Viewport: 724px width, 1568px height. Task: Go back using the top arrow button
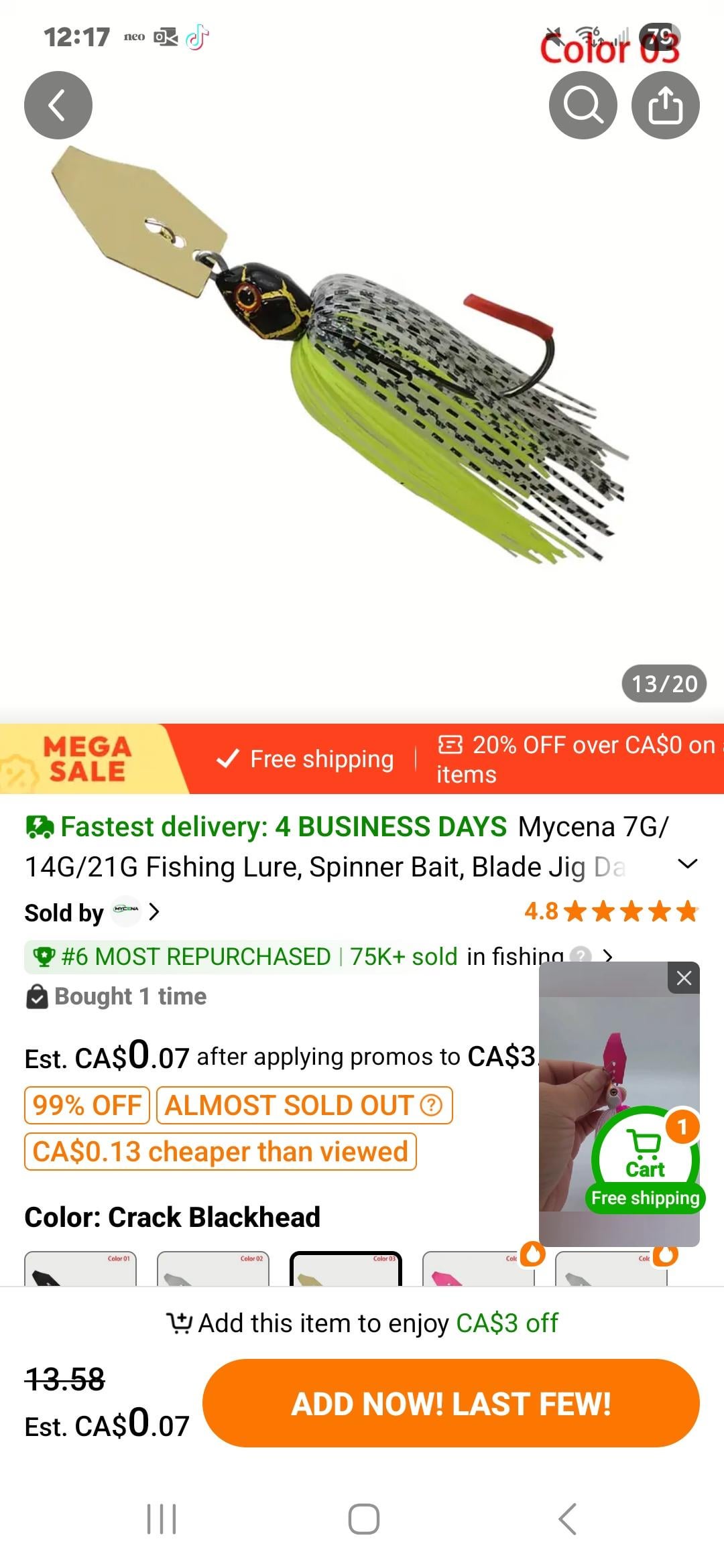pyautogui.click(x=58, y=105)
